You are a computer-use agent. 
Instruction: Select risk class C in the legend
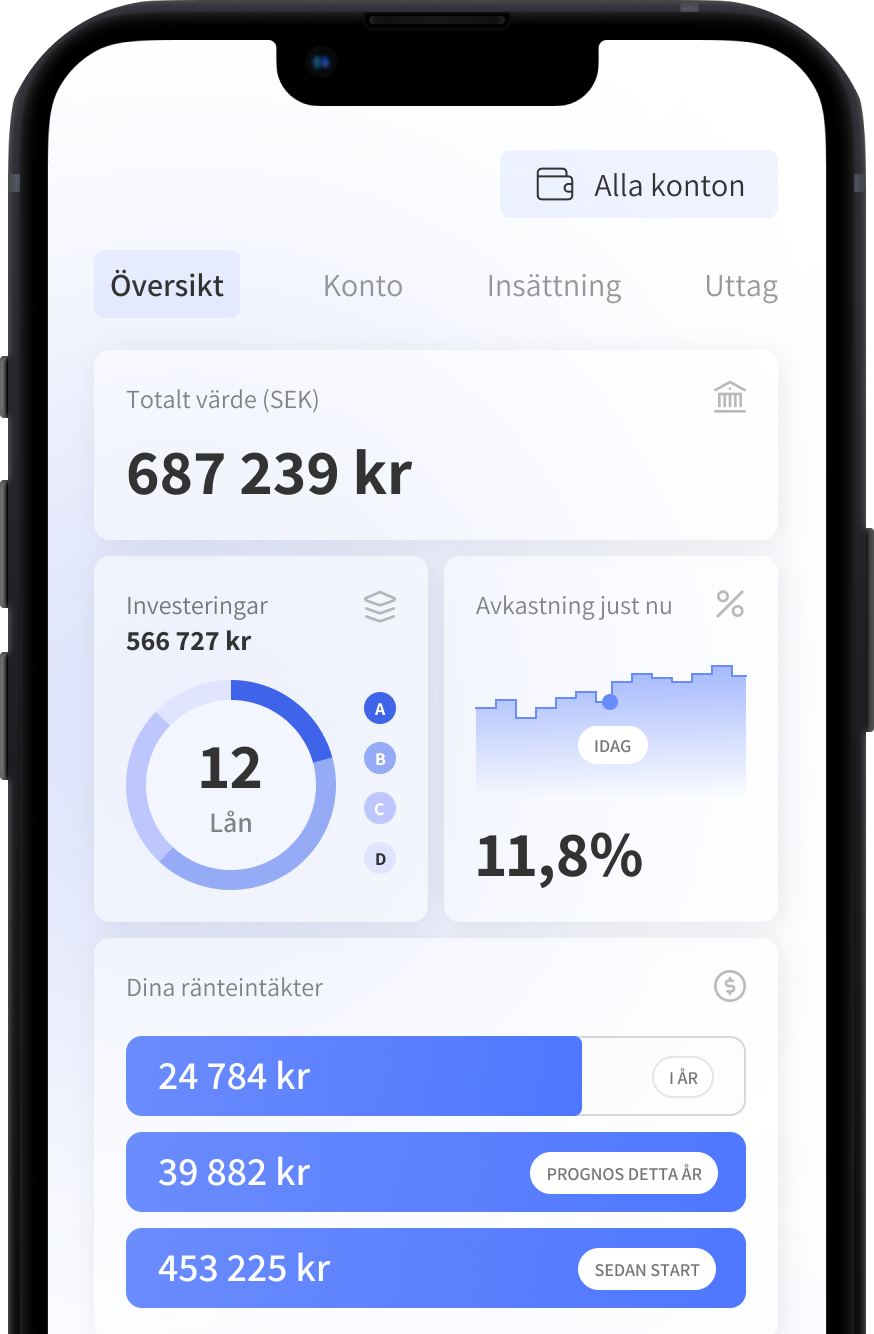(380, 808)
